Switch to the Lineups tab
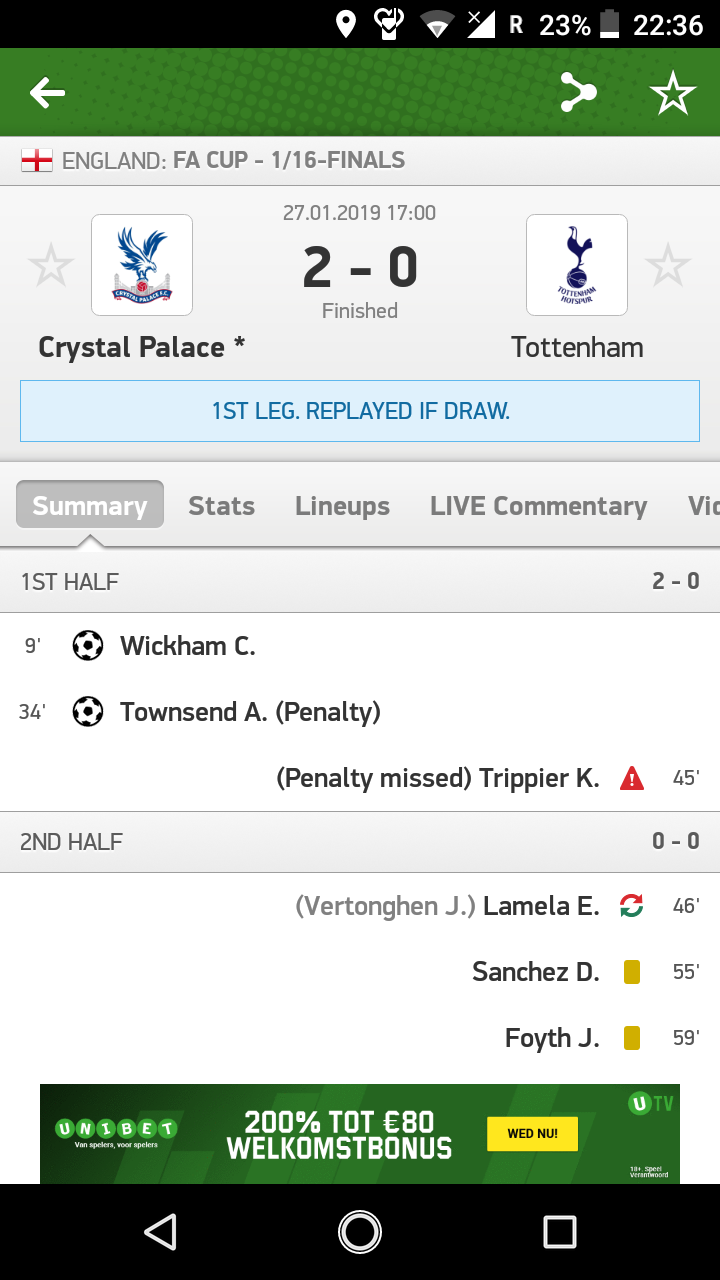The image size is (720, 1280). point(342,506)
